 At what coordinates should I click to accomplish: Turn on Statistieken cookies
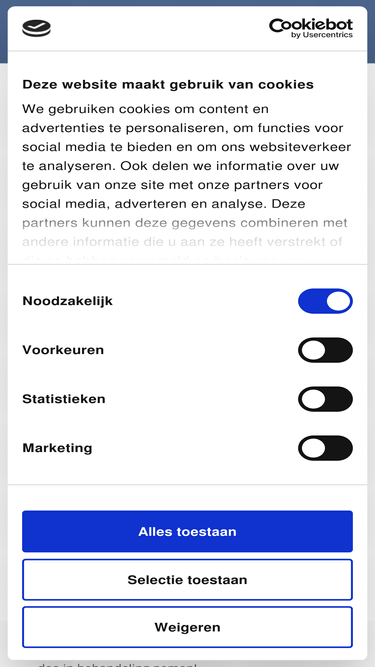(325, 399)
